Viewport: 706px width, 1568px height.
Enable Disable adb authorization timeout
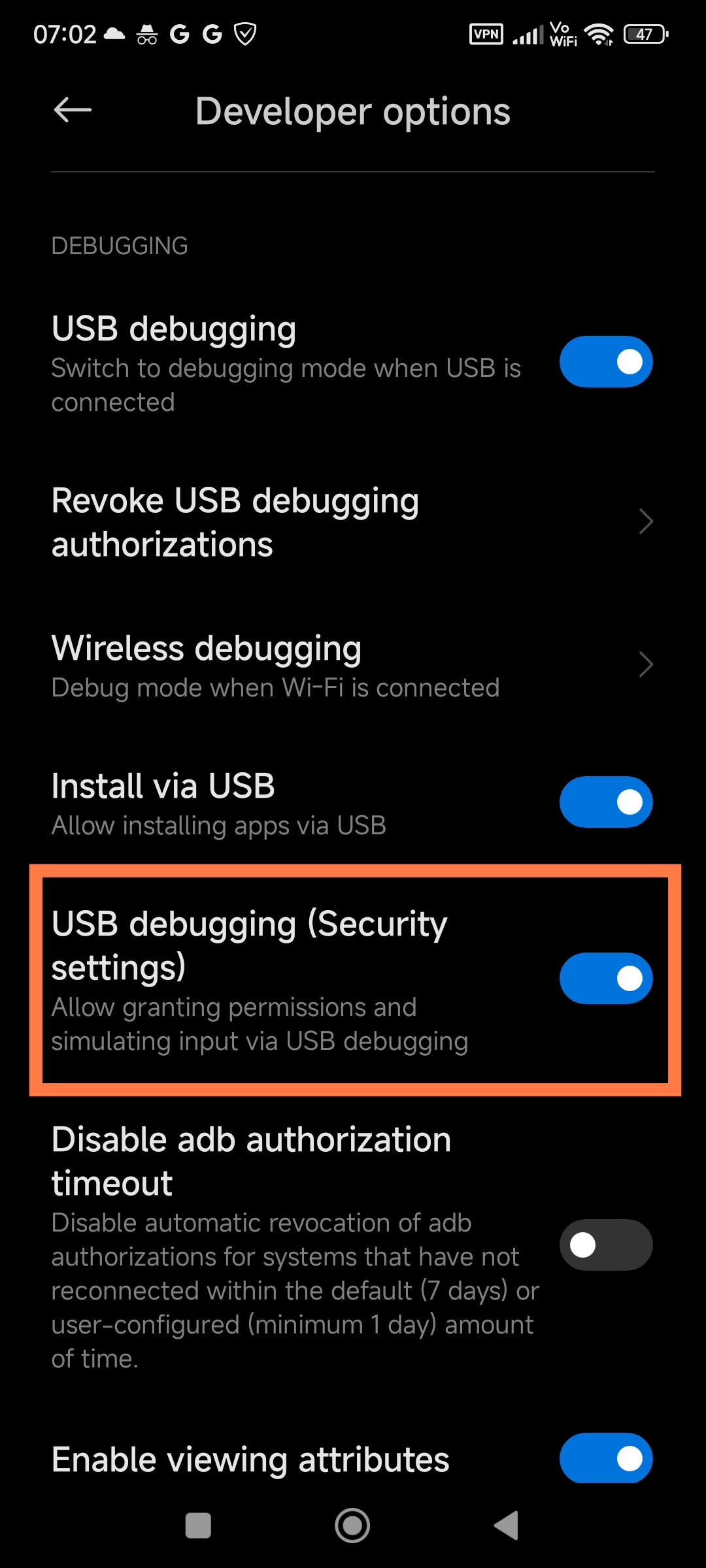[x=606, y=1245]
